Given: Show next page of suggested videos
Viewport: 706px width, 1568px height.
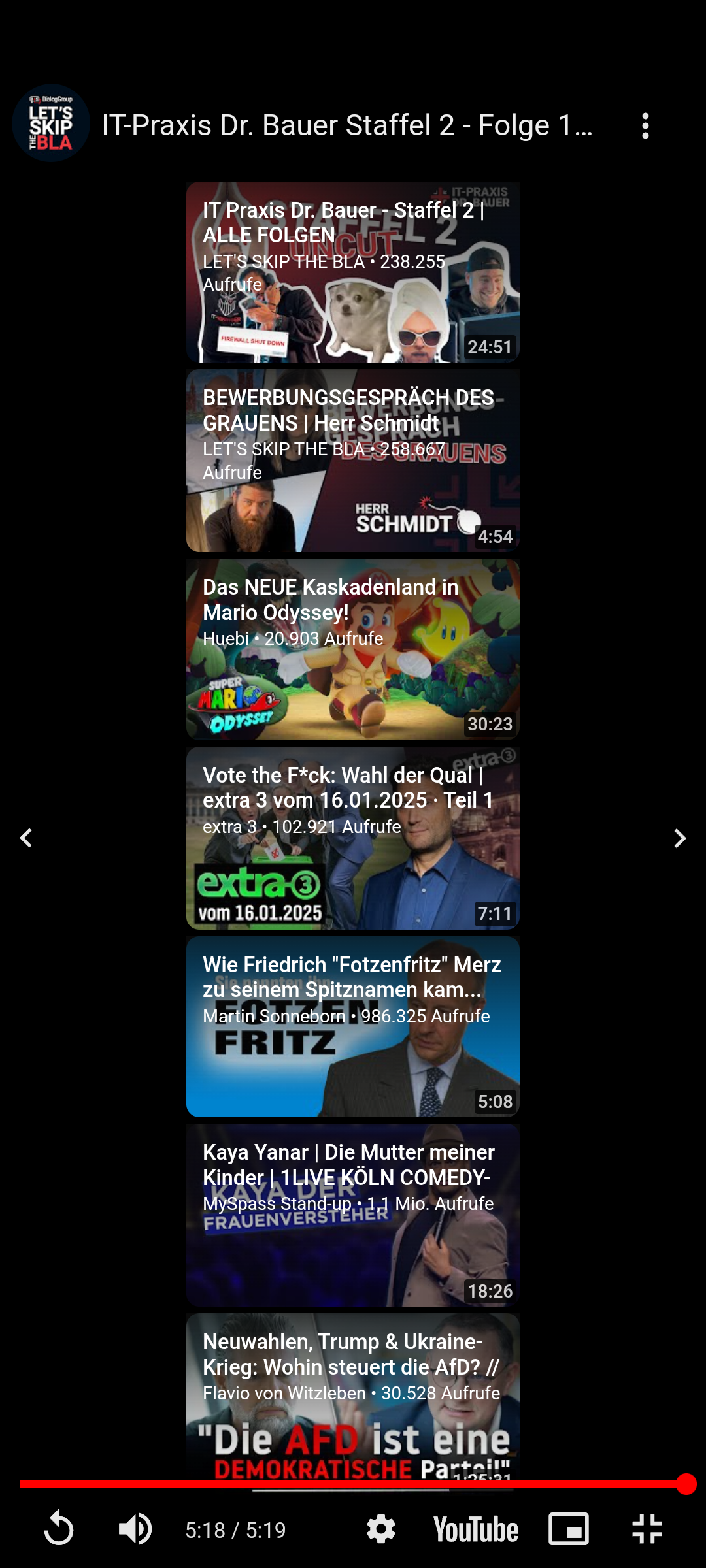Looking at the screenshot, I should pos(680,838).
